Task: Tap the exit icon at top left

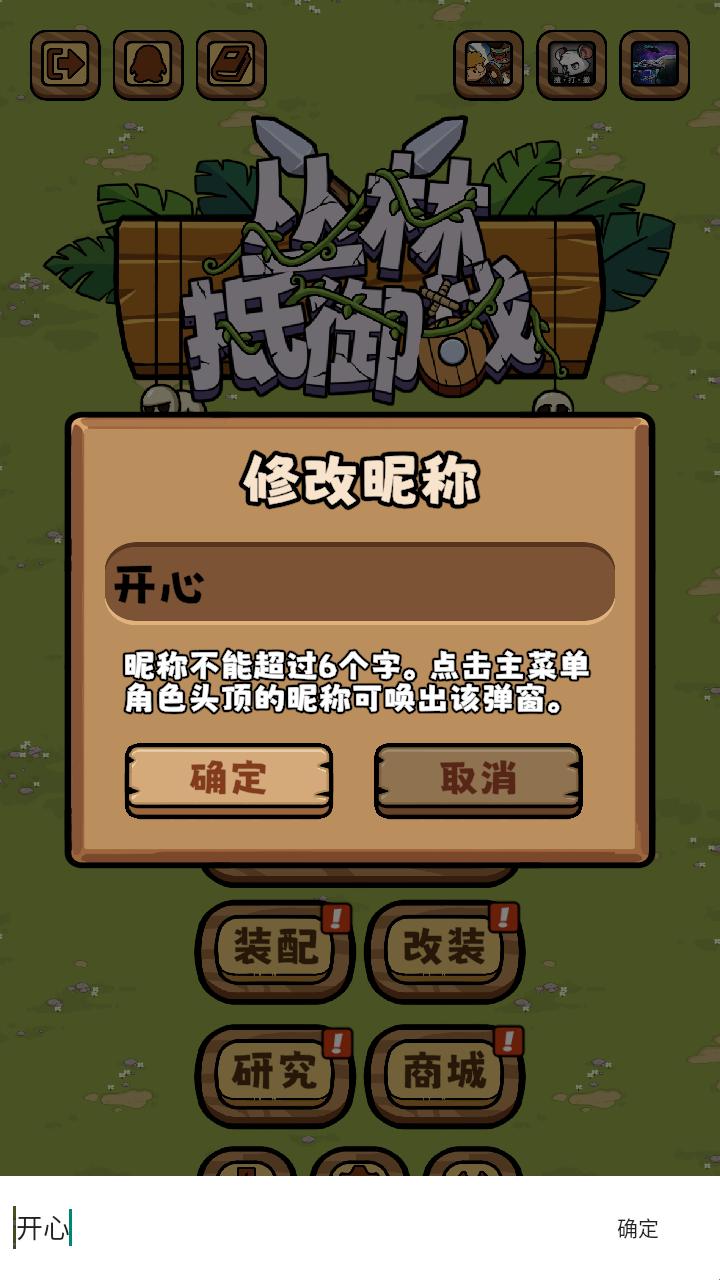Action: click(x=65, y=65)
